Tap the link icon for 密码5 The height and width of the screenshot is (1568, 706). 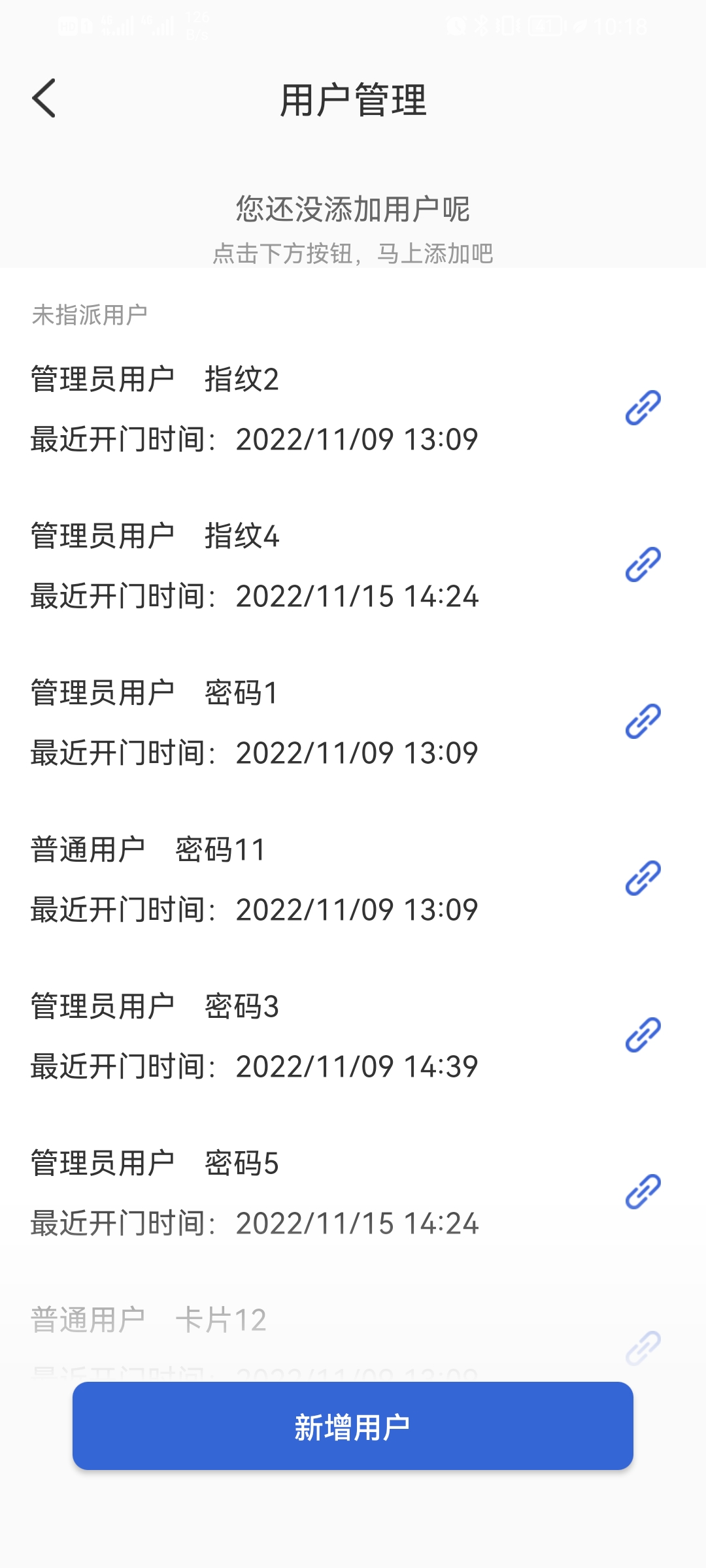point(643,1192)
